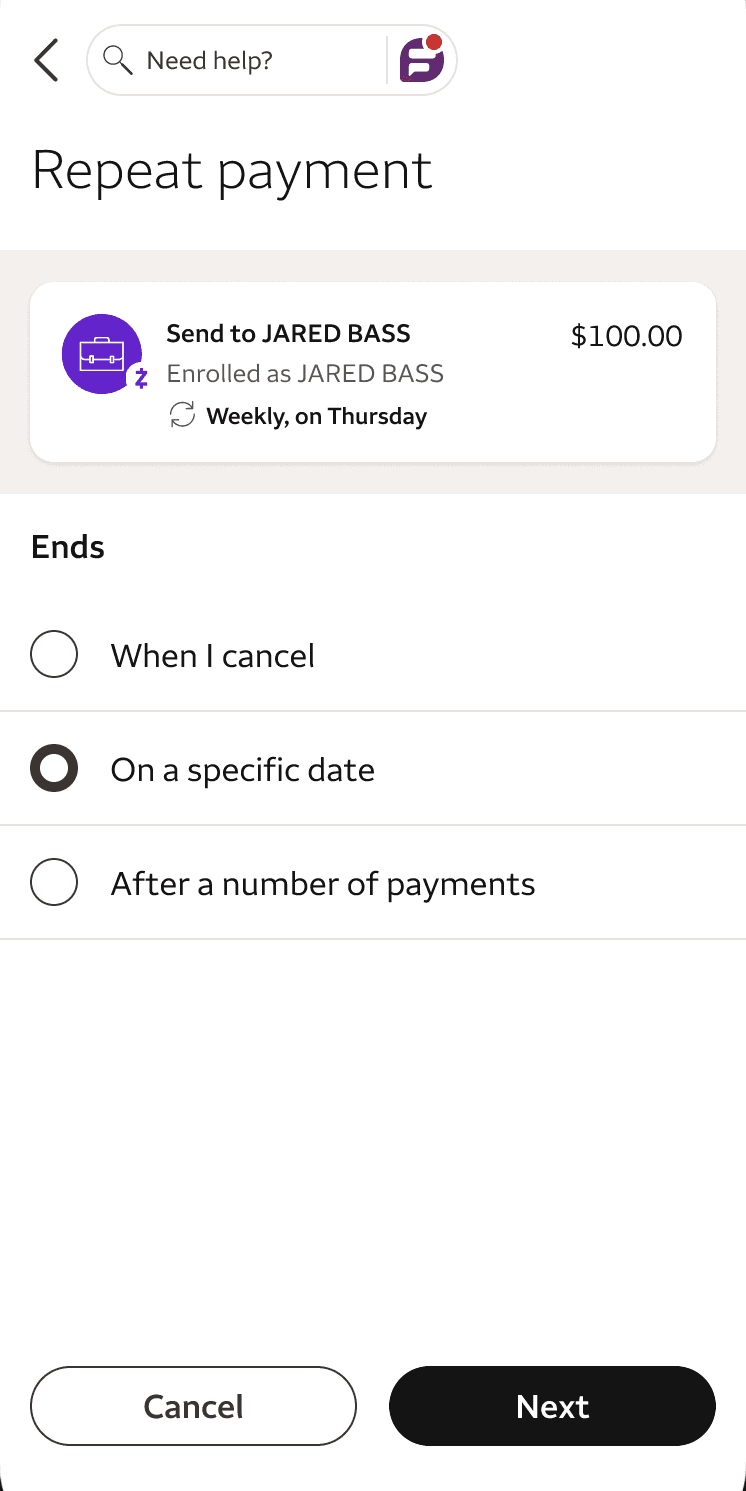This screenshot has height=1491, width=746.
Task: Click the 'Send to JARED BASS' text
Action: (x=288, y=333)
